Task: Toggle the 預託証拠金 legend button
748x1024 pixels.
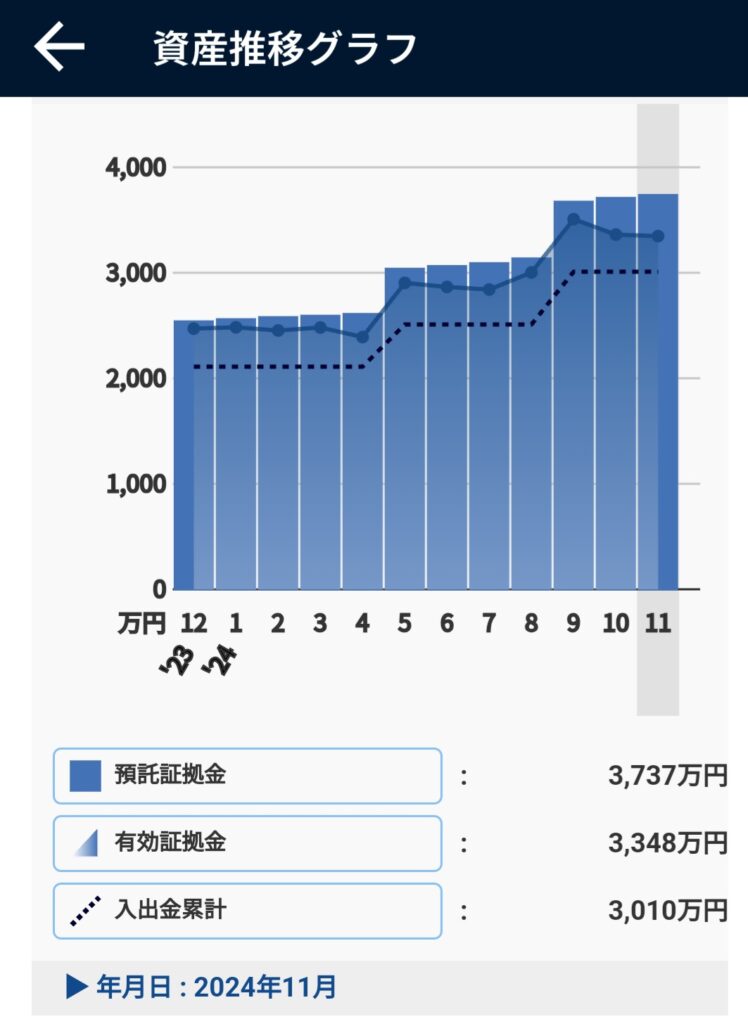Action: coord(247,776)
